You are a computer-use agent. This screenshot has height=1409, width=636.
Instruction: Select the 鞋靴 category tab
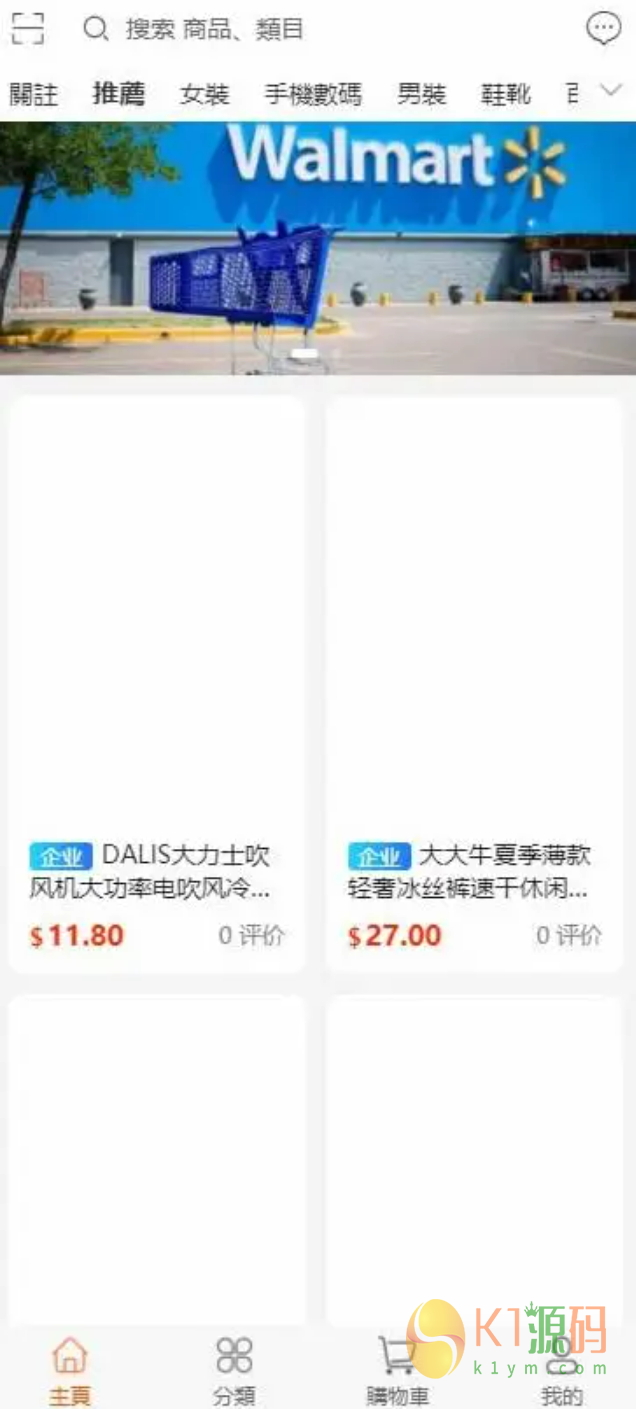tap(505, 94)
